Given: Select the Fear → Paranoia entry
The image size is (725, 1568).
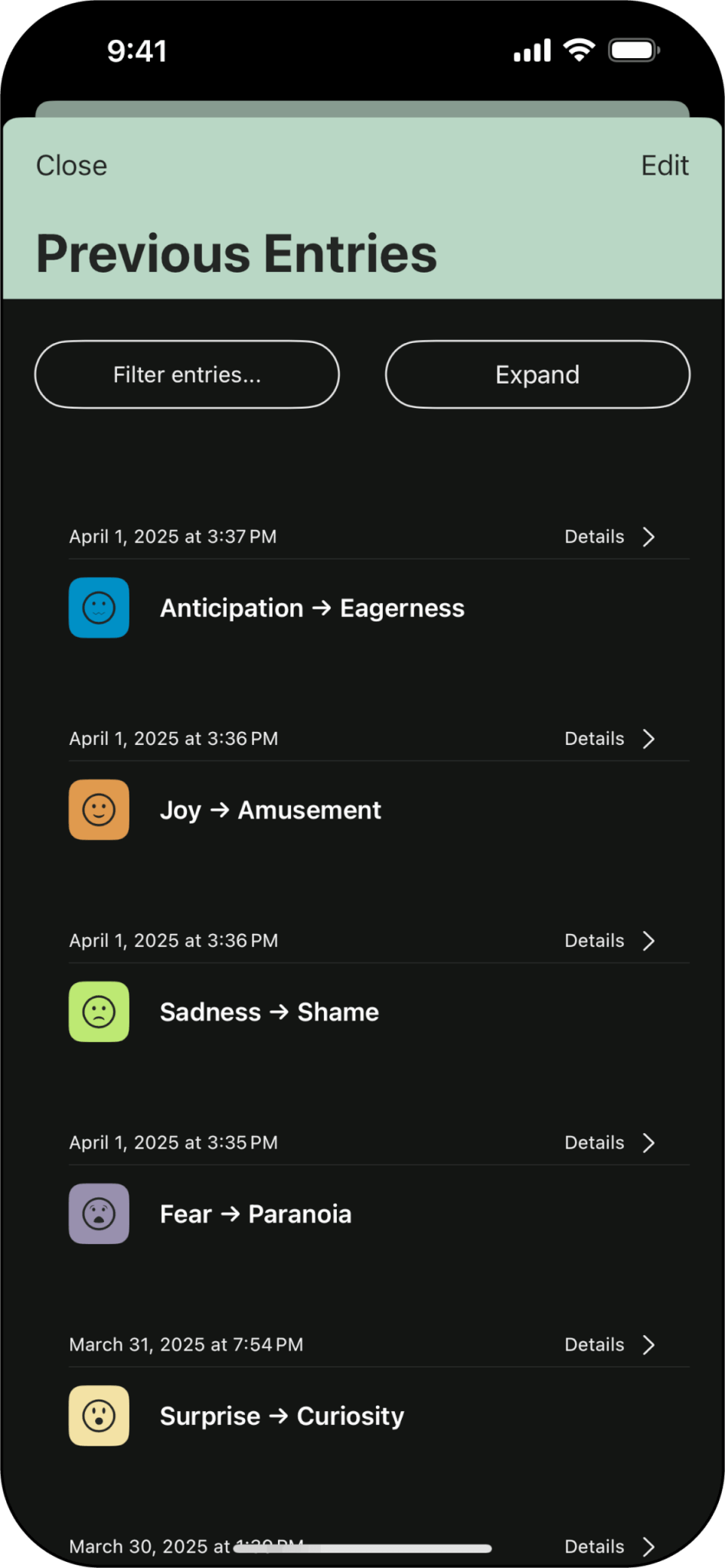Looking at the screenshot, I should click(255, 1214).
